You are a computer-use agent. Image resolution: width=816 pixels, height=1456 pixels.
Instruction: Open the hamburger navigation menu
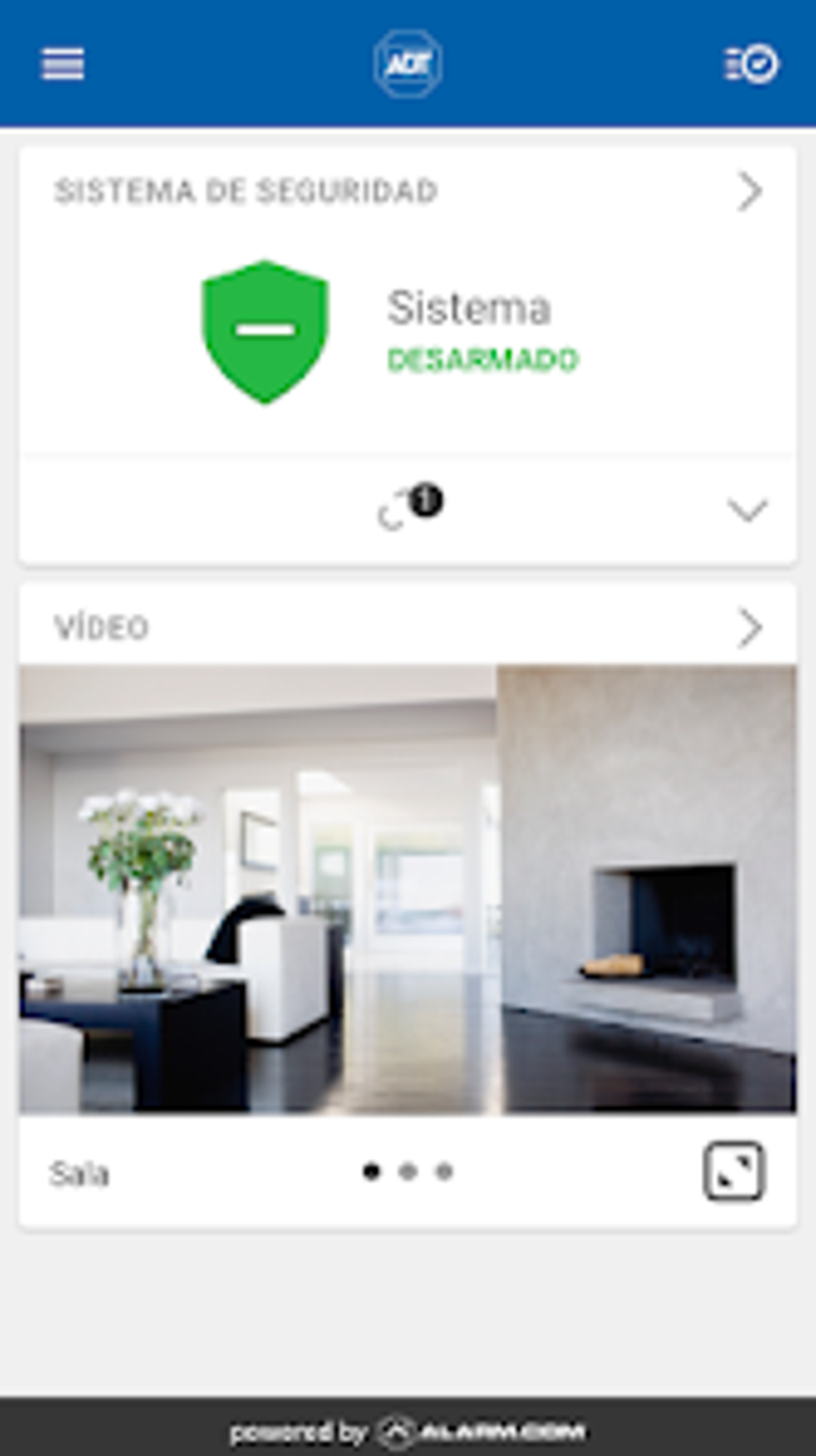(x=64, y=66)
